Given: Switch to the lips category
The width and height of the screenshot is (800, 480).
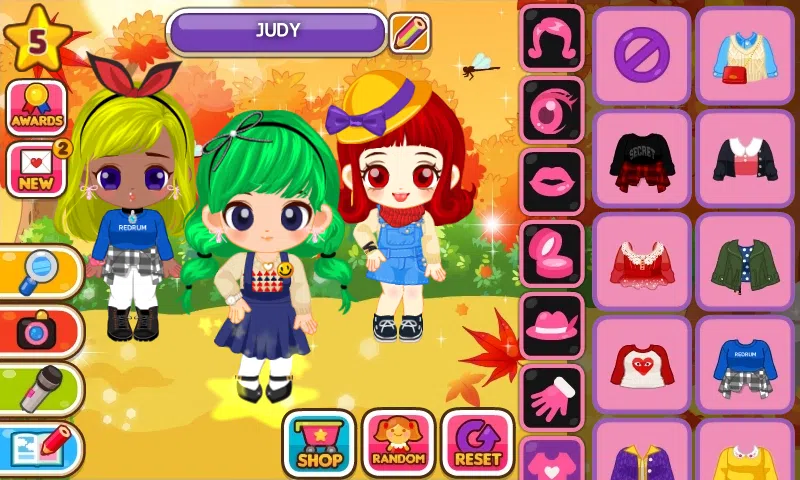Looking at the screenshot, I should (551, 182).
